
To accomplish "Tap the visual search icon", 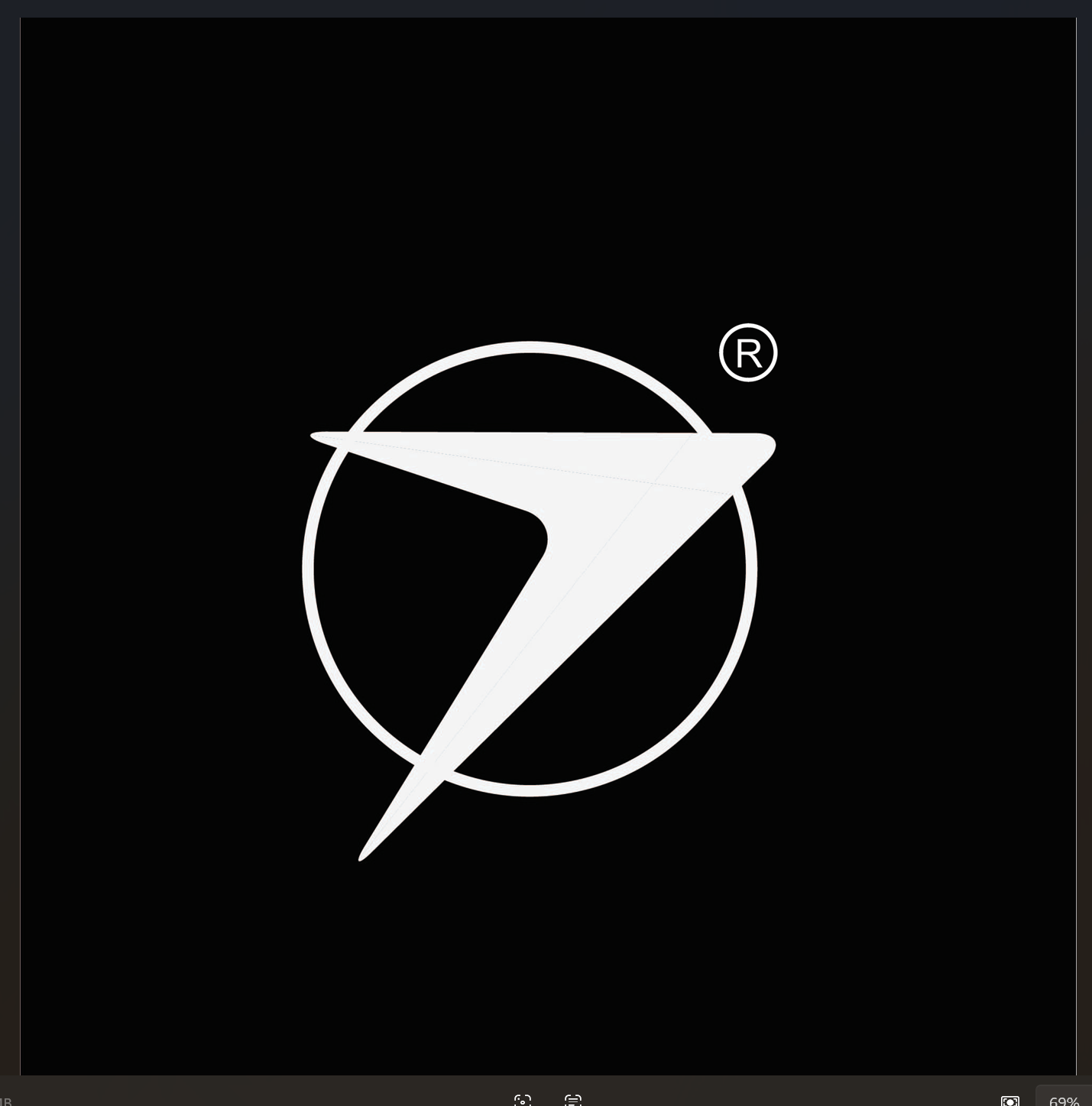I will click(523, 1100).
